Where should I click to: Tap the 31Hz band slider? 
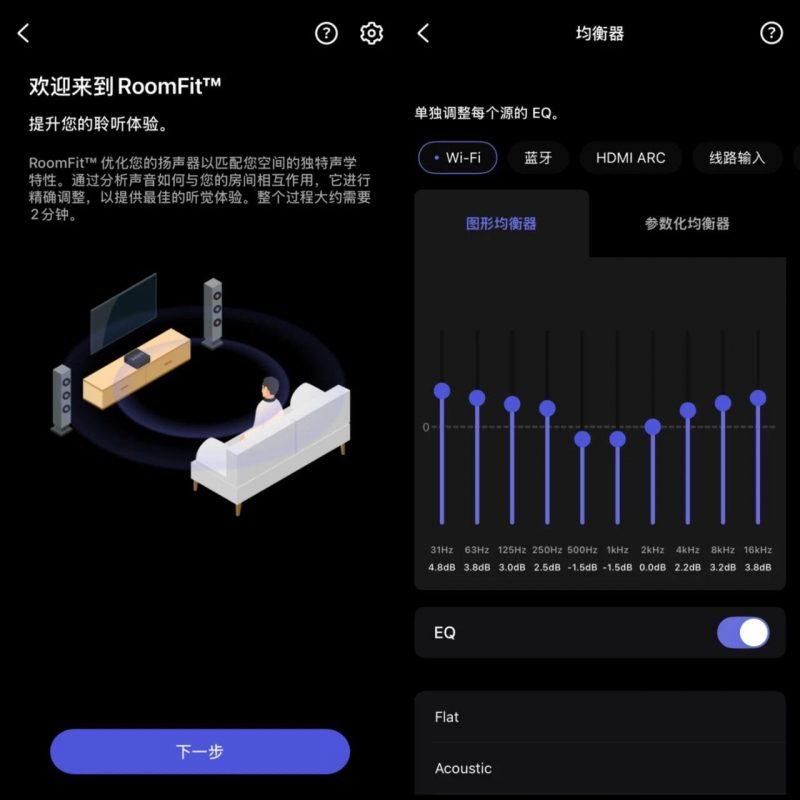pos(442,391)
